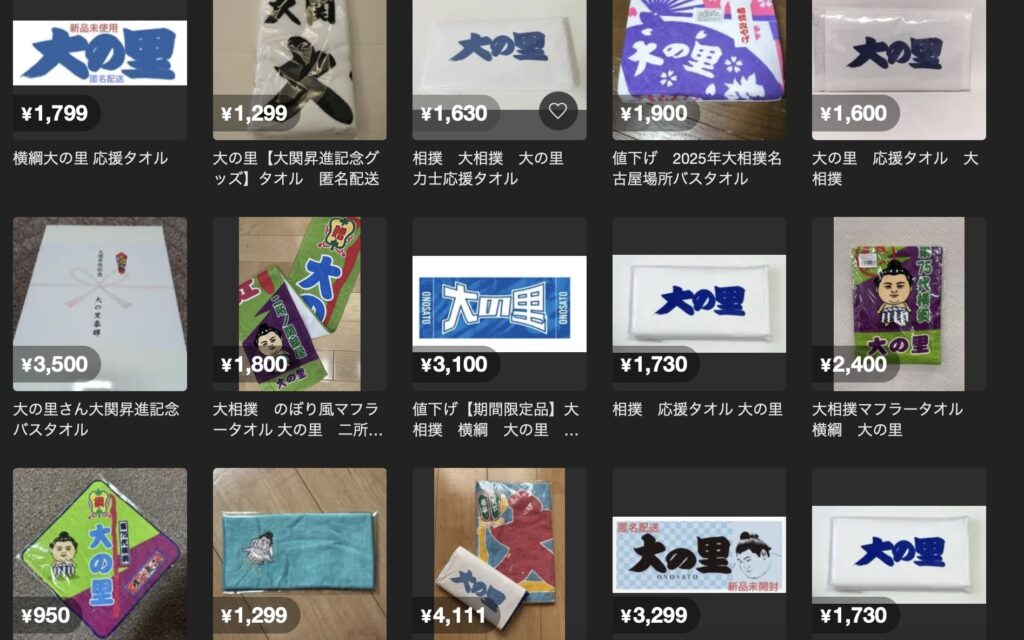Like the ¥1,630 力士応援タオル item
The image size is (1024, 640).
tap(558, 111)
